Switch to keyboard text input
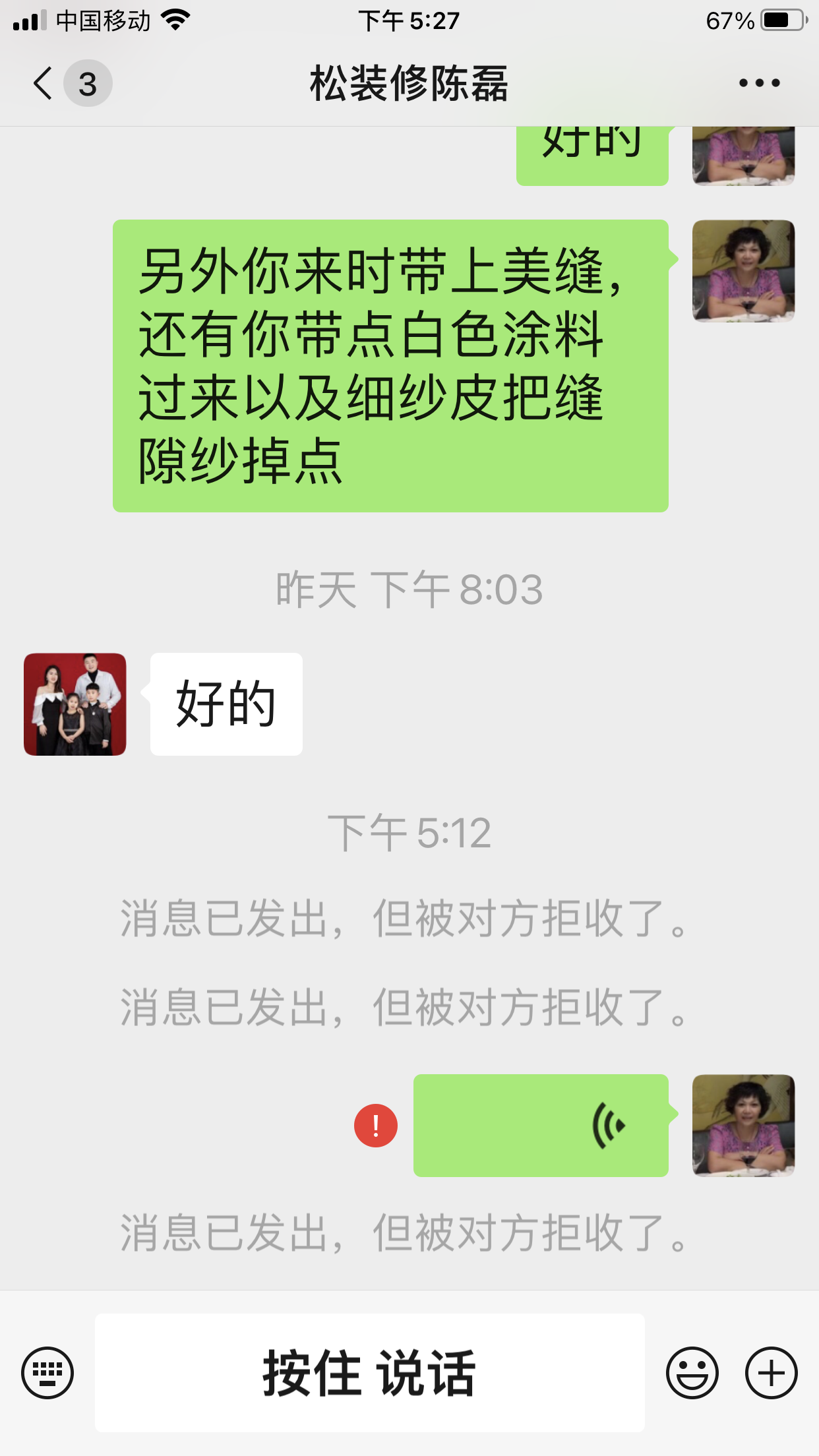The width and height of the screenshot is (819, 1456). [x=47, y=1373]
